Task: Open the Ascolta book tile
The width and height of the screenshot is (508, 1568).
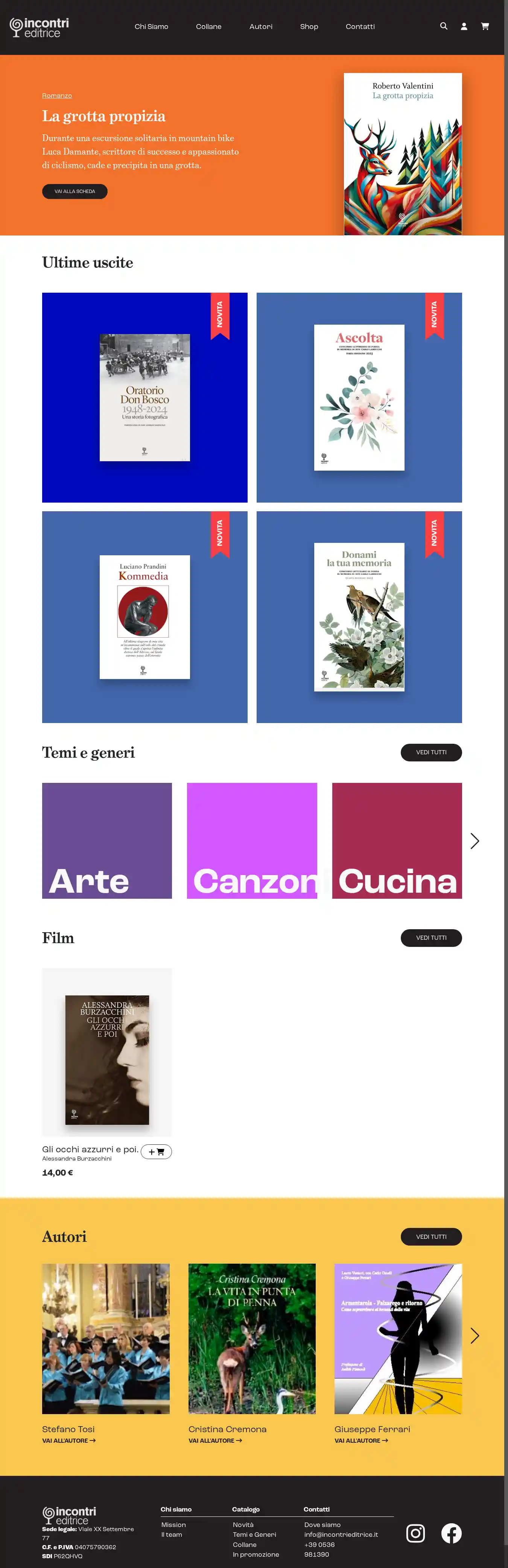Action: point(359,398)
